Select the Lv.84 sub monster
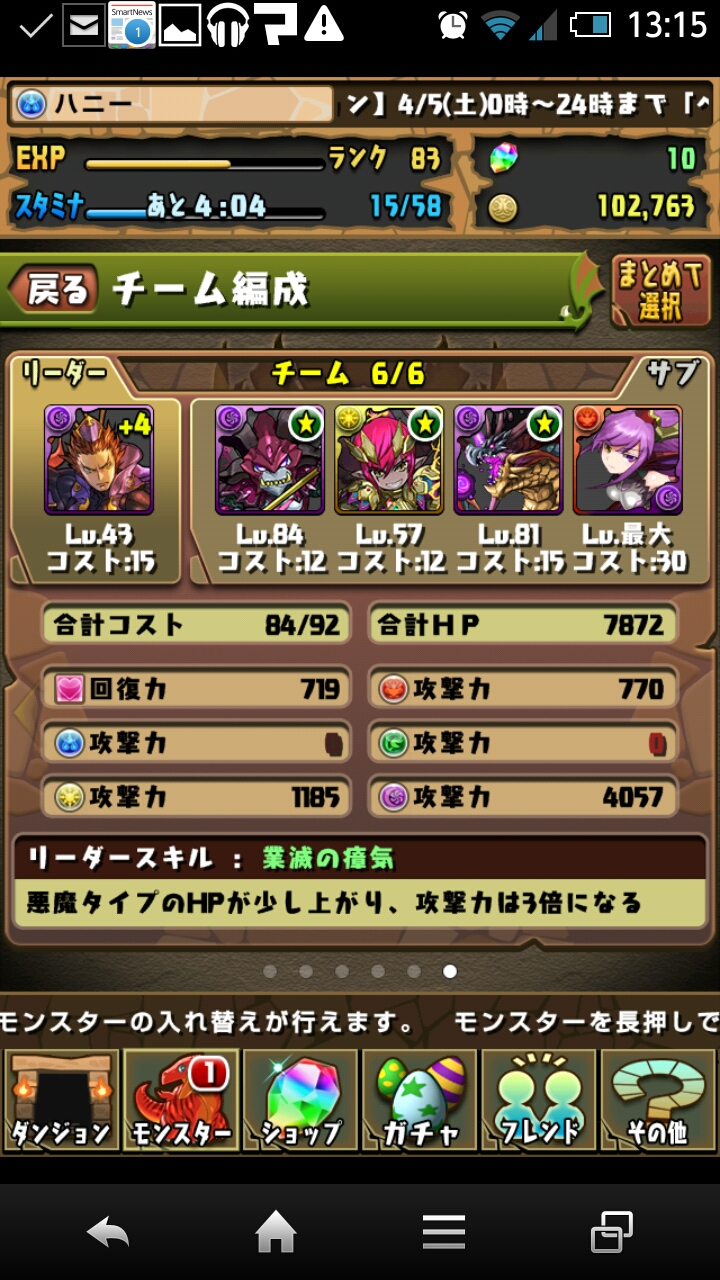Image resolution: width=720 pixels, height=1280 pixels. click(x=270, y=460)
